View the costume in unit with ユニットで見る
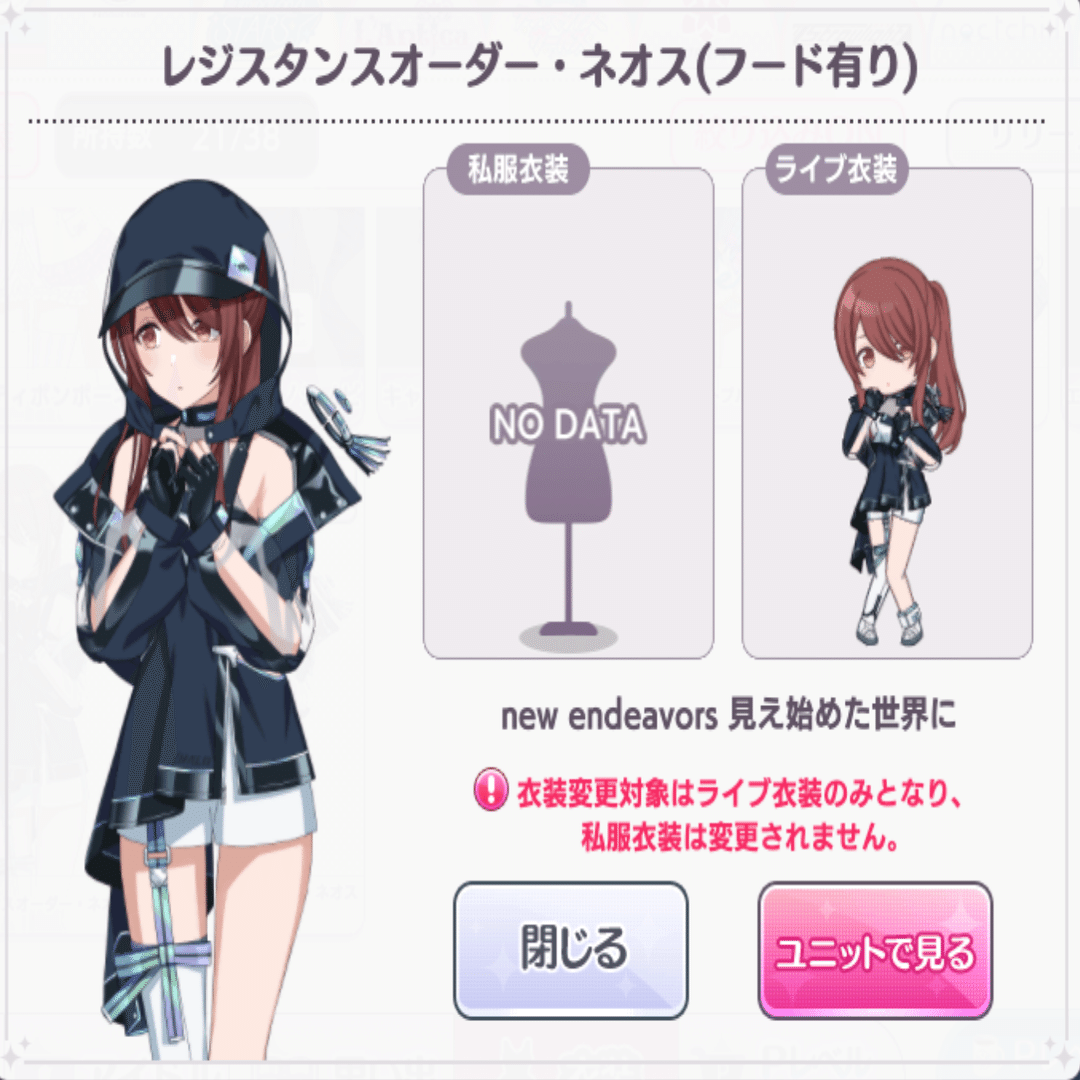The width and height of the screenshot is (1080, 1080). coord(875,950)
